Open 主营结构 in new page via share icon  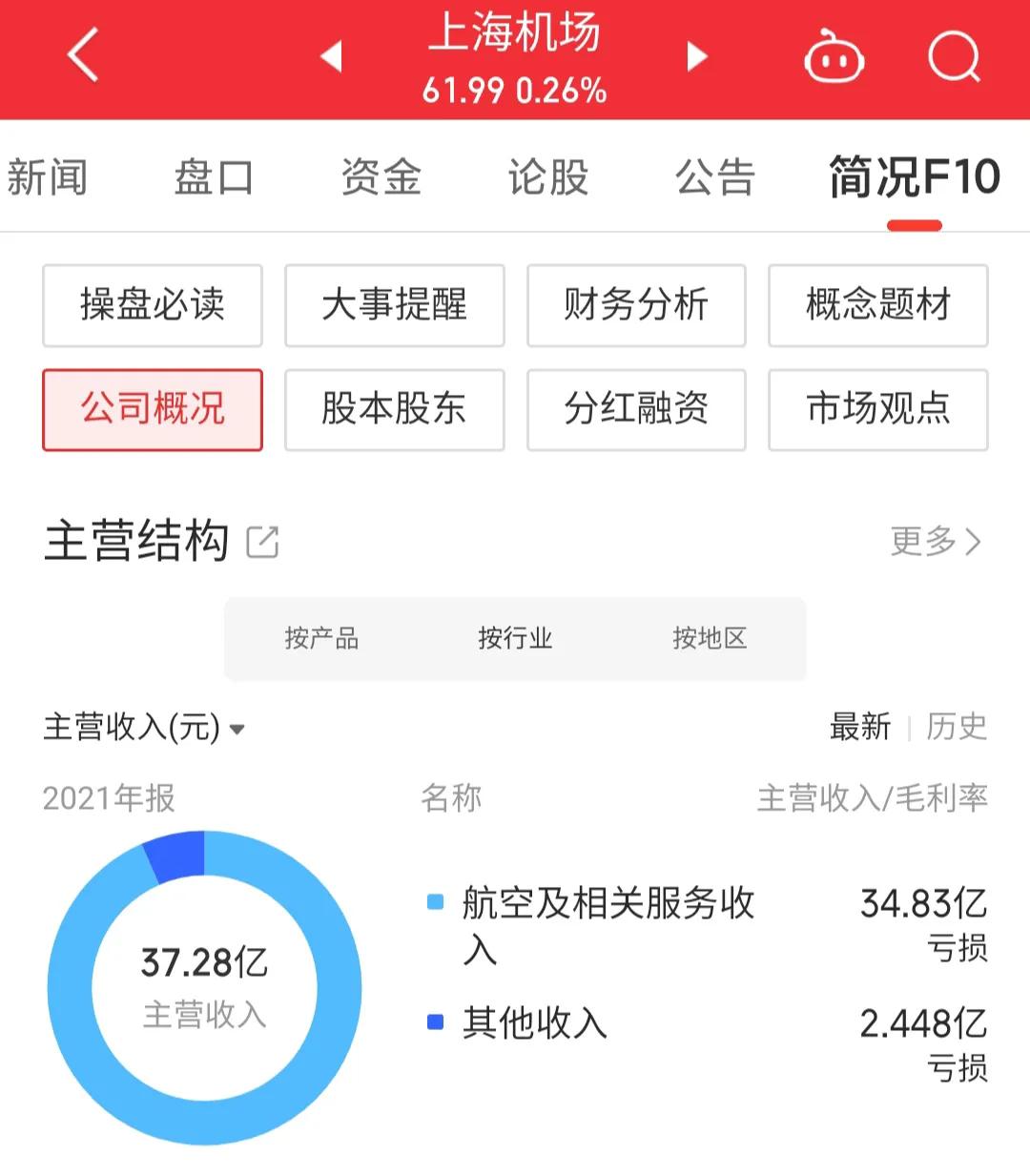click(x=264, y=542)
